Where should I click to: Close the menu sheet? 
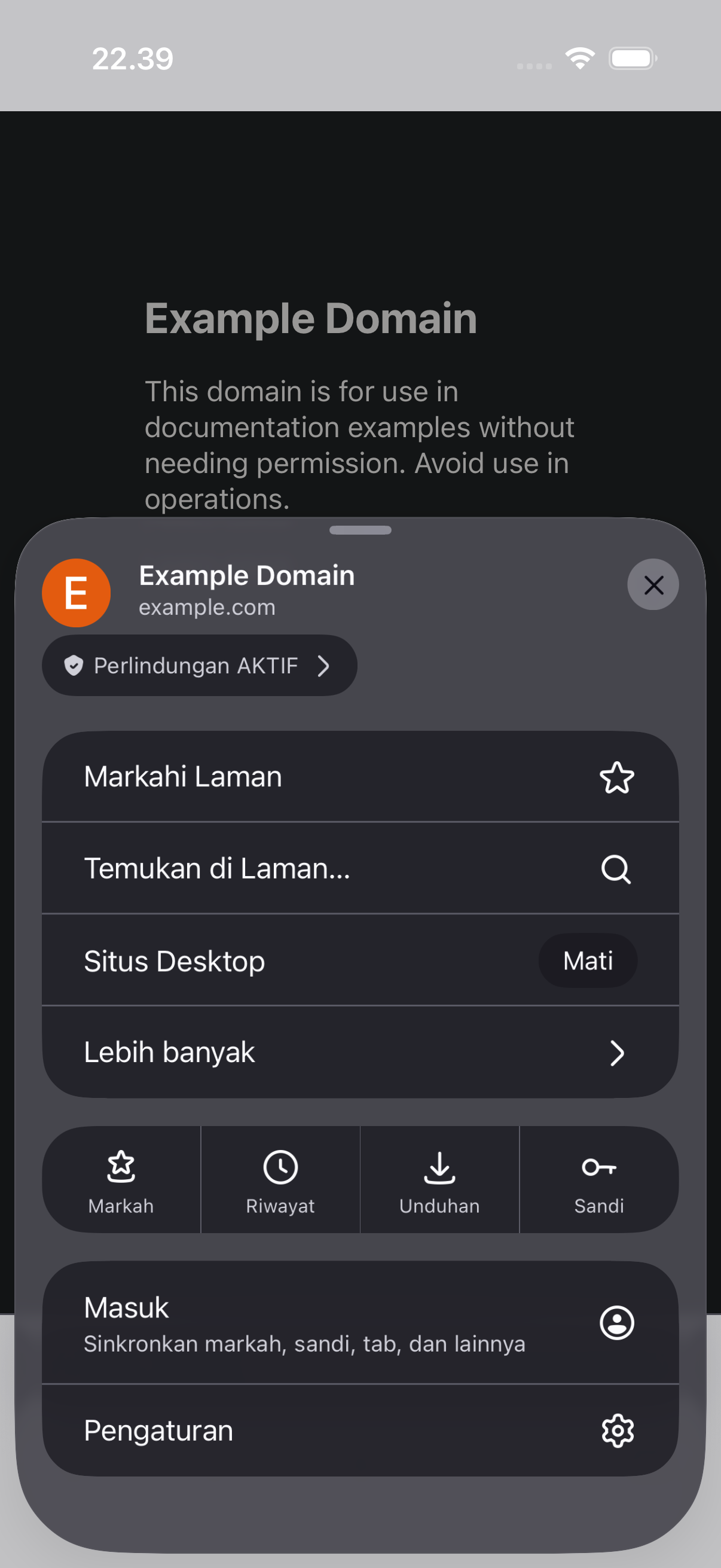pyautogui.click(x=653, y=584)
